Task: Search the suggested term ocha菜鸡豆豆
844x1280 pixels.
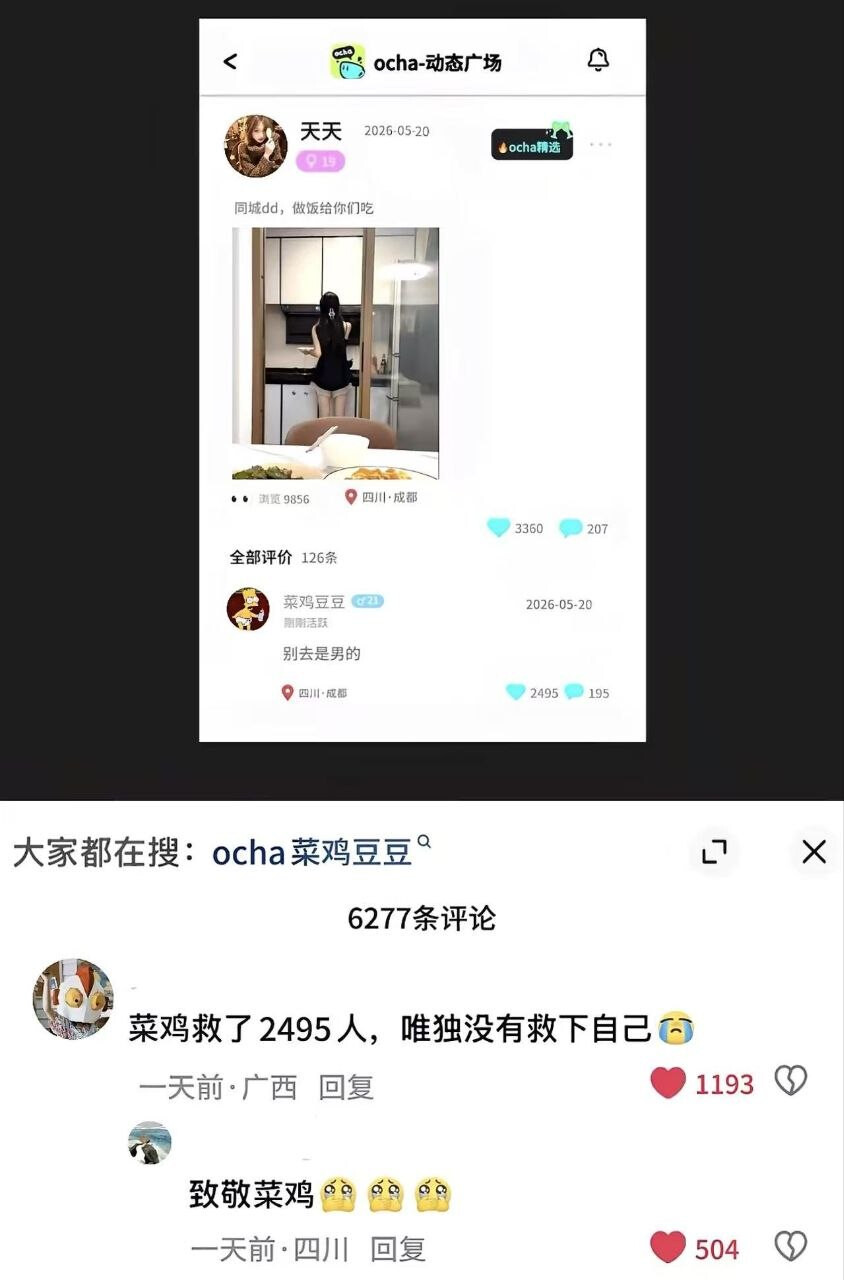Action: pyautogui.click(x=321, y=852)
